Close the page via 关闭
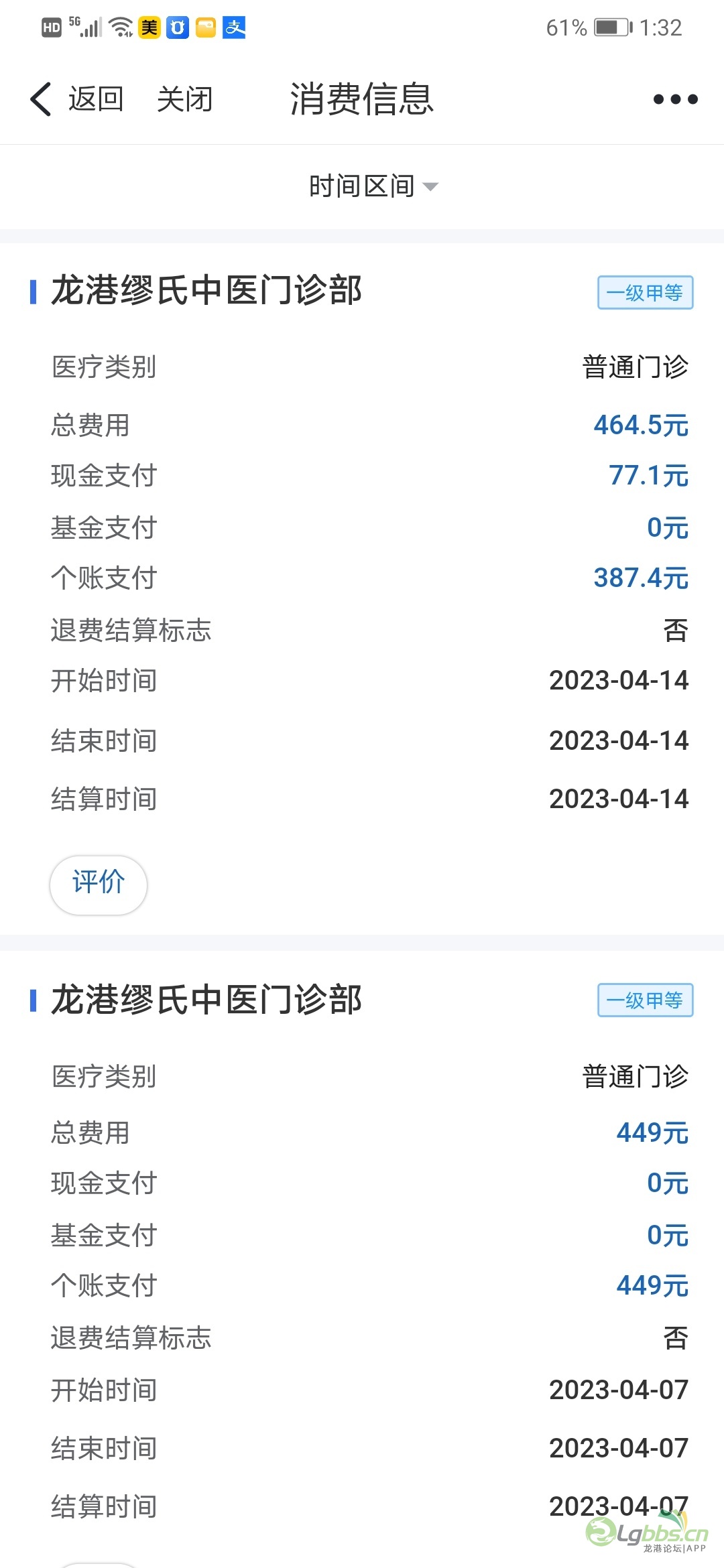The height and width of the screenshot is (1568, 724). tap(184, 99)
